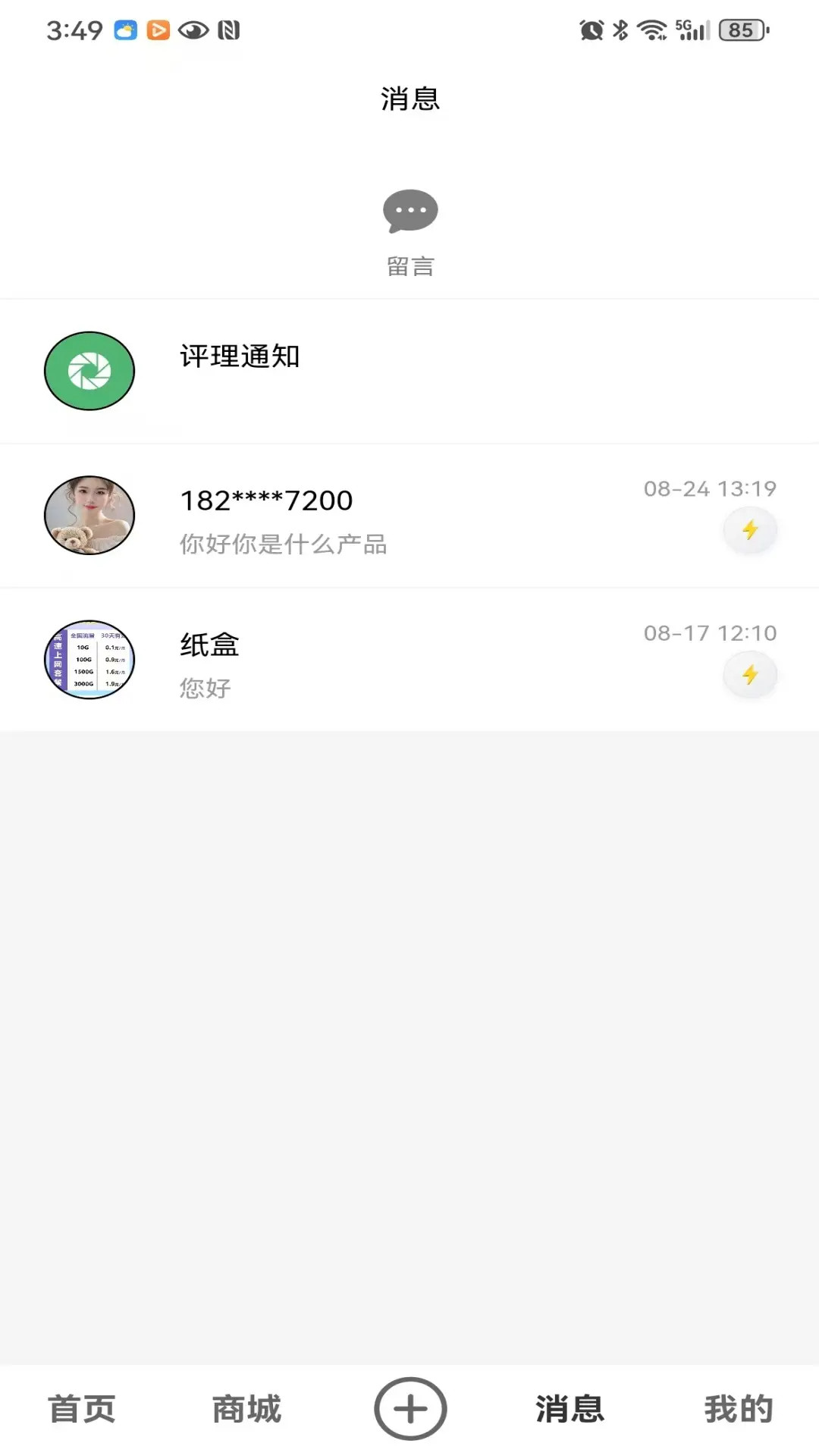
Task: Tap the lightning icon on 182****7200 chat
Action: [x=750, y=531]
